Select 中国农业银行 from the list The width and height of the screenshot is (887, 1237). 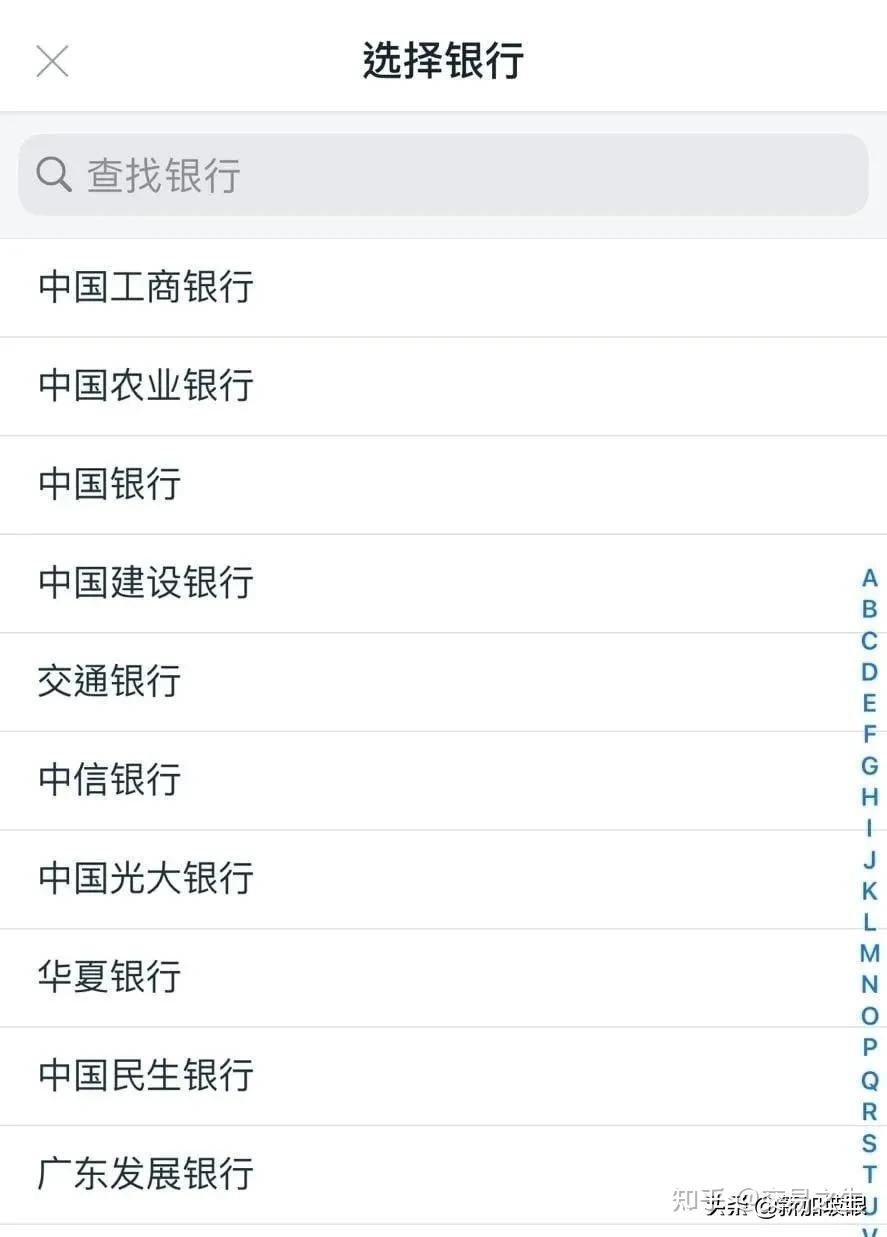point(146,386)
